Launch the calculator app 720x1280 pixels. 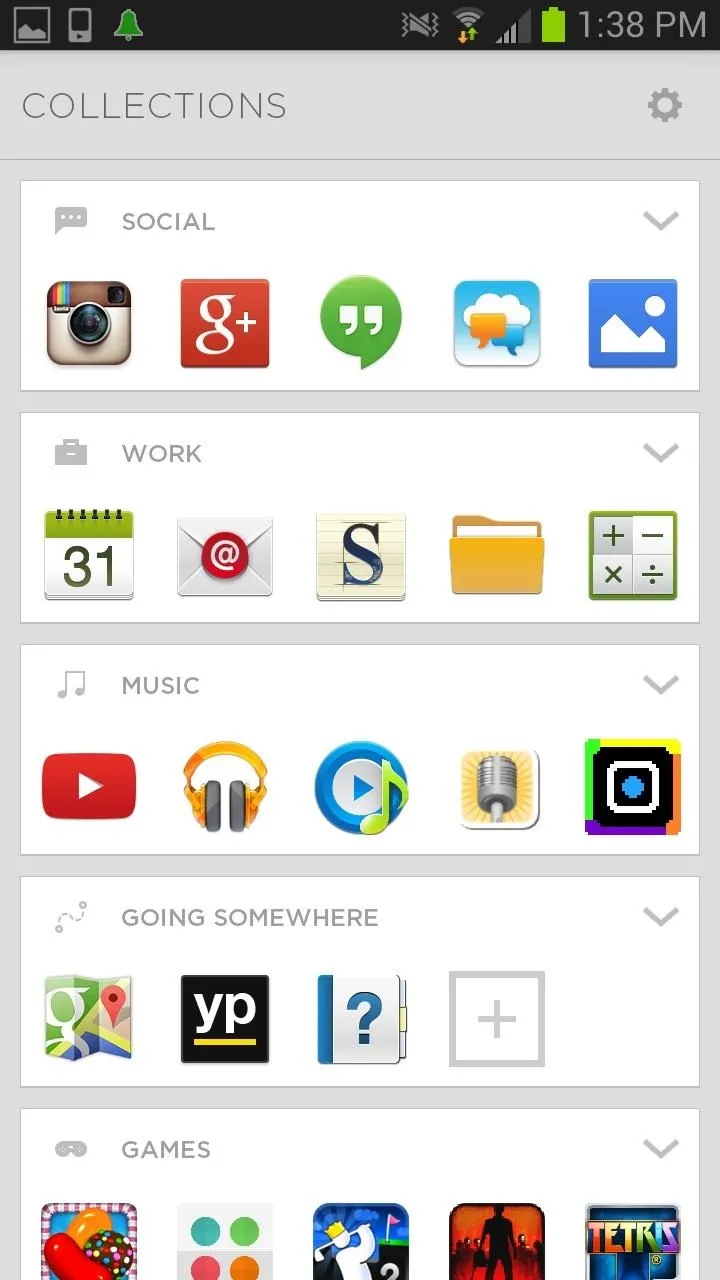(x=633, y=555)
